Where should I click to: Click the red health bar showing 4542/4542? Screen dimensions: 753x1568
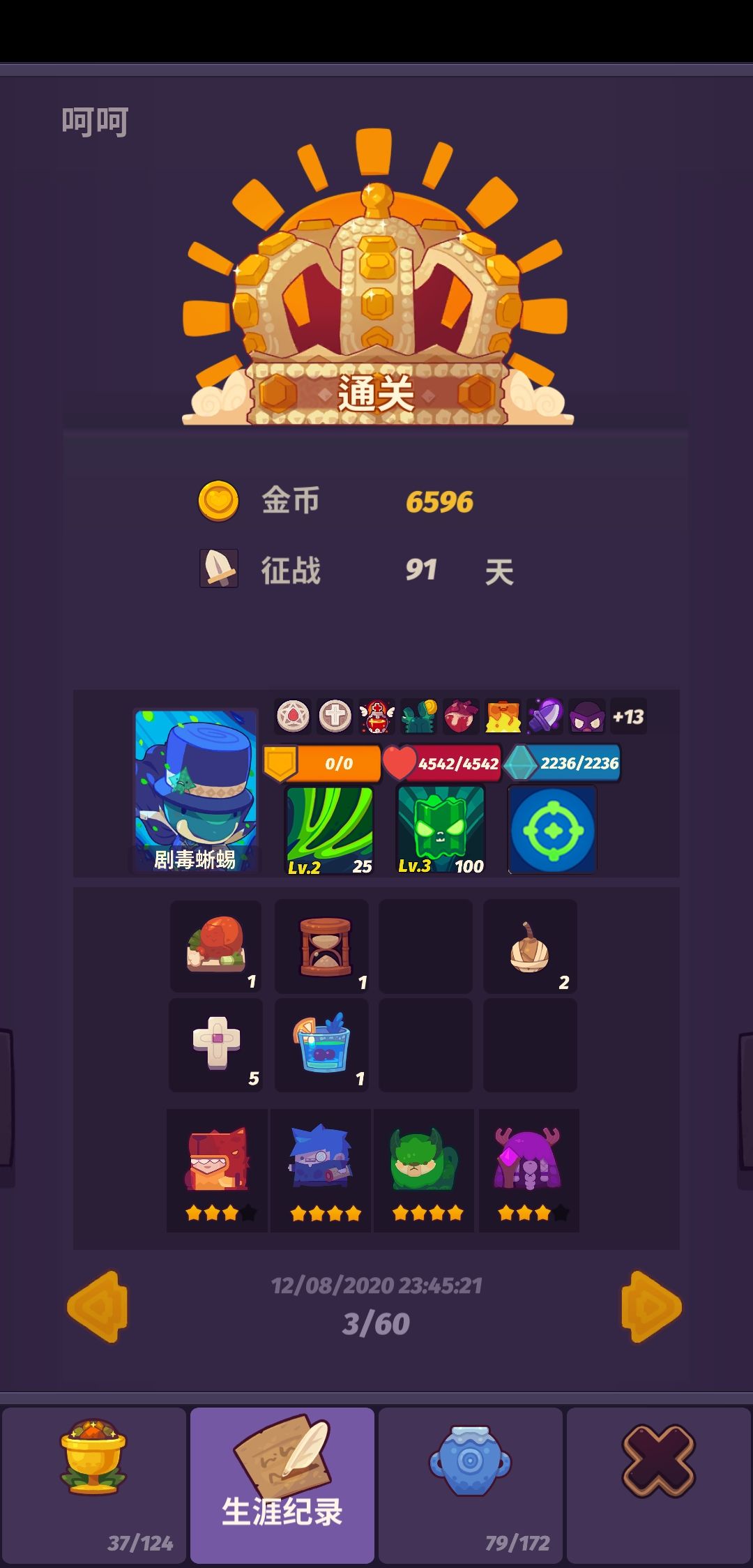coord(453,764)
